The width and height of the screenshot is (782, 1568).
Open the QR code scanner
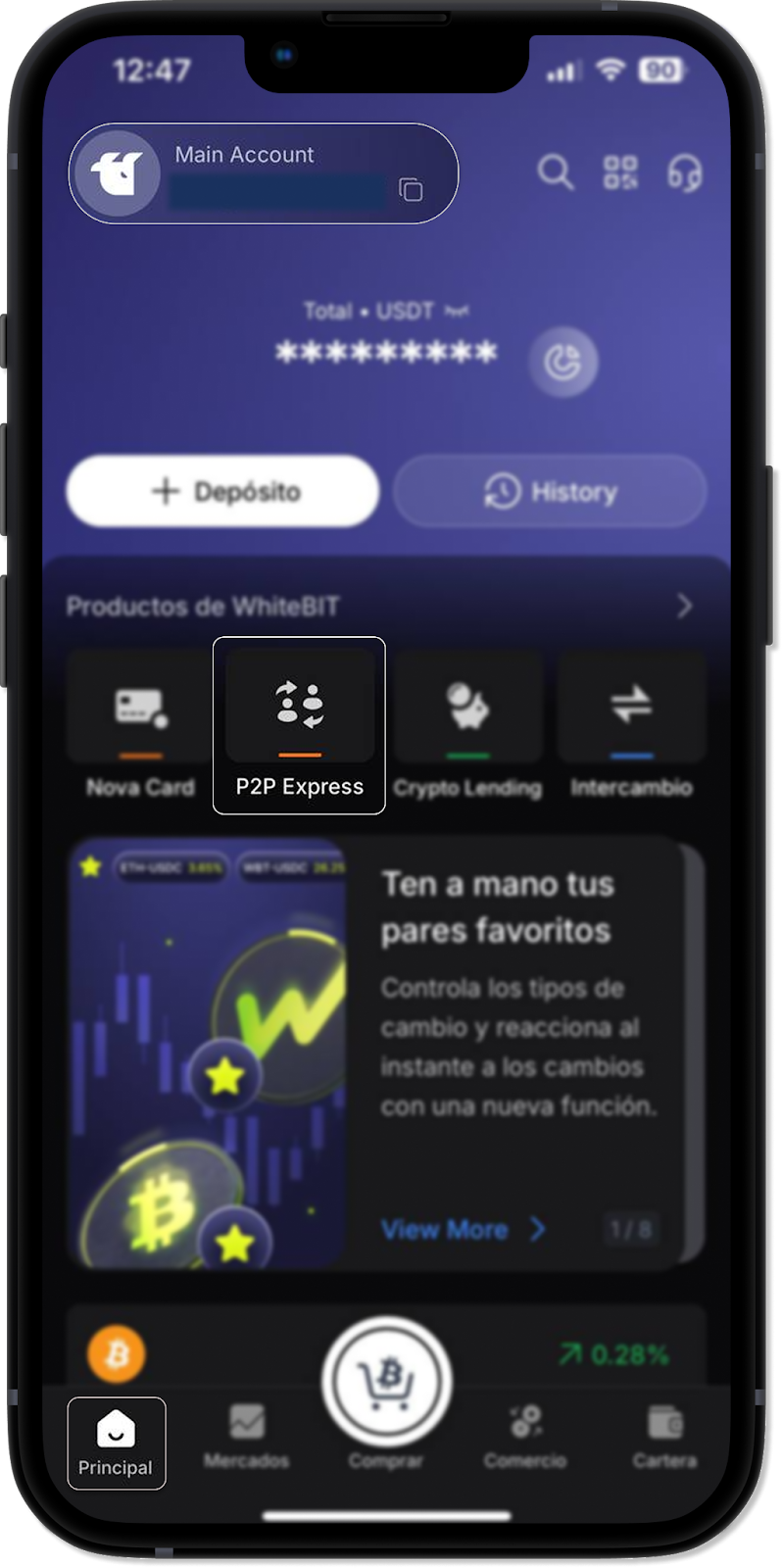(619, 172)
